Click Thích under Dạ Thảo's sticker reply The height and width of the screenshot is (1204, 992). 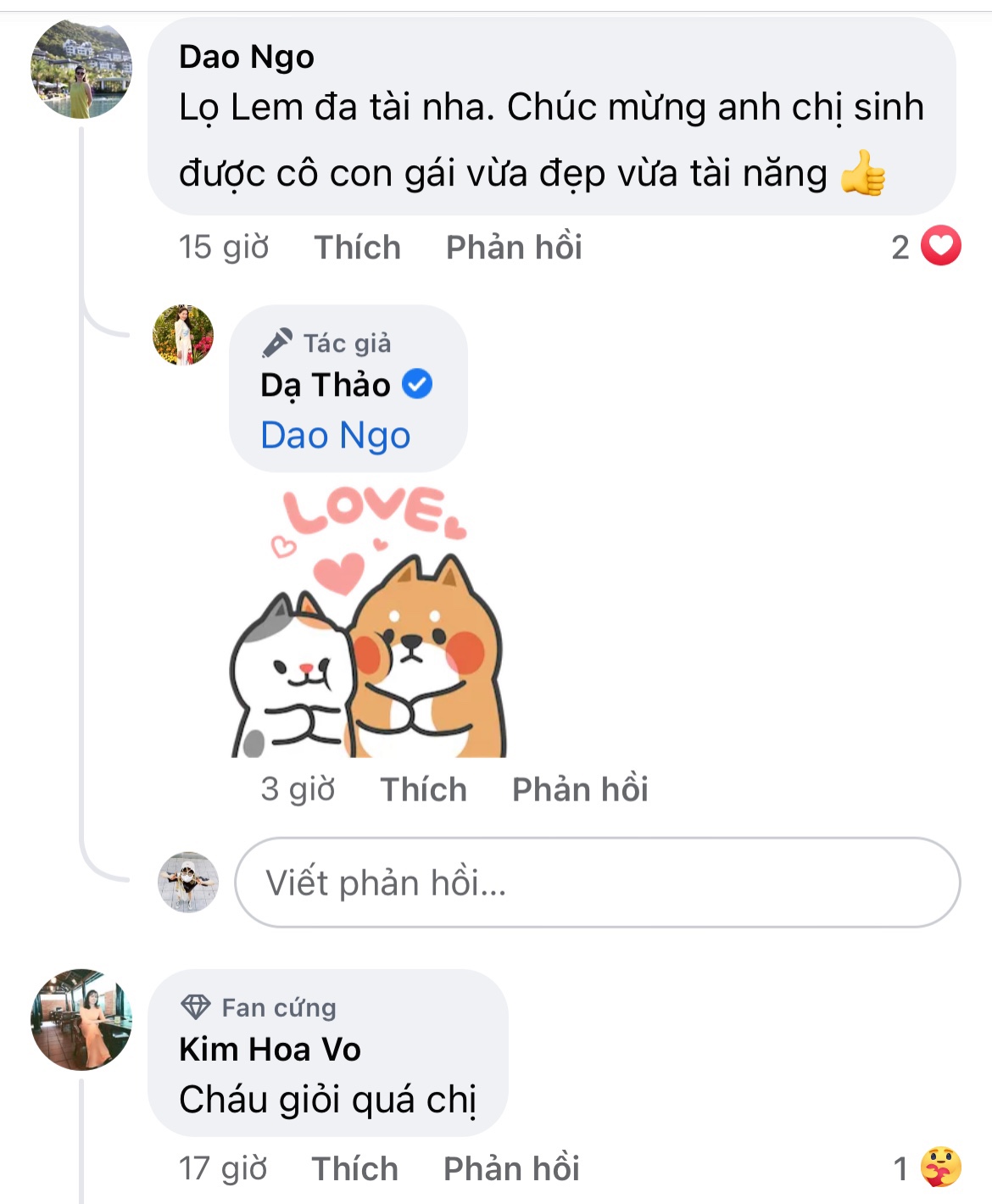[x=423, y=789]
